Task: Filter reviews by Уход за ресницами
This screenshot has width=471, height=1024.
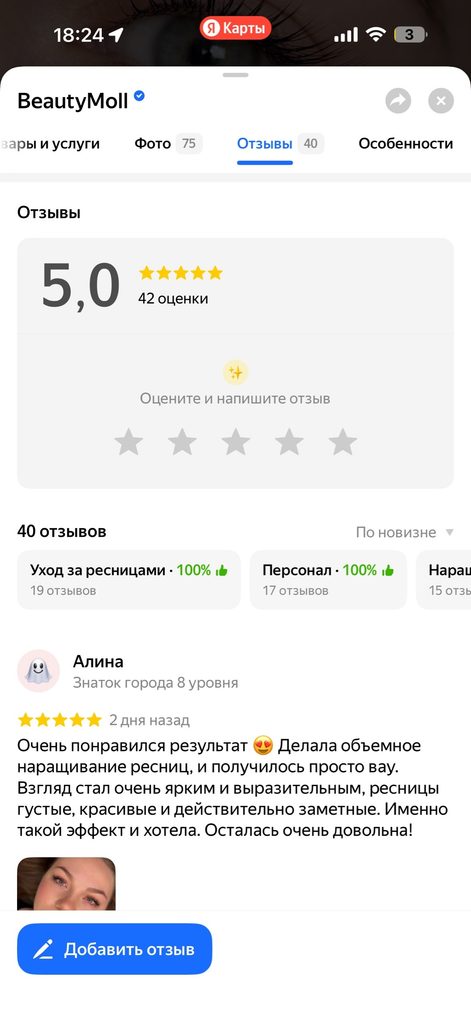Action: point(129,580)
